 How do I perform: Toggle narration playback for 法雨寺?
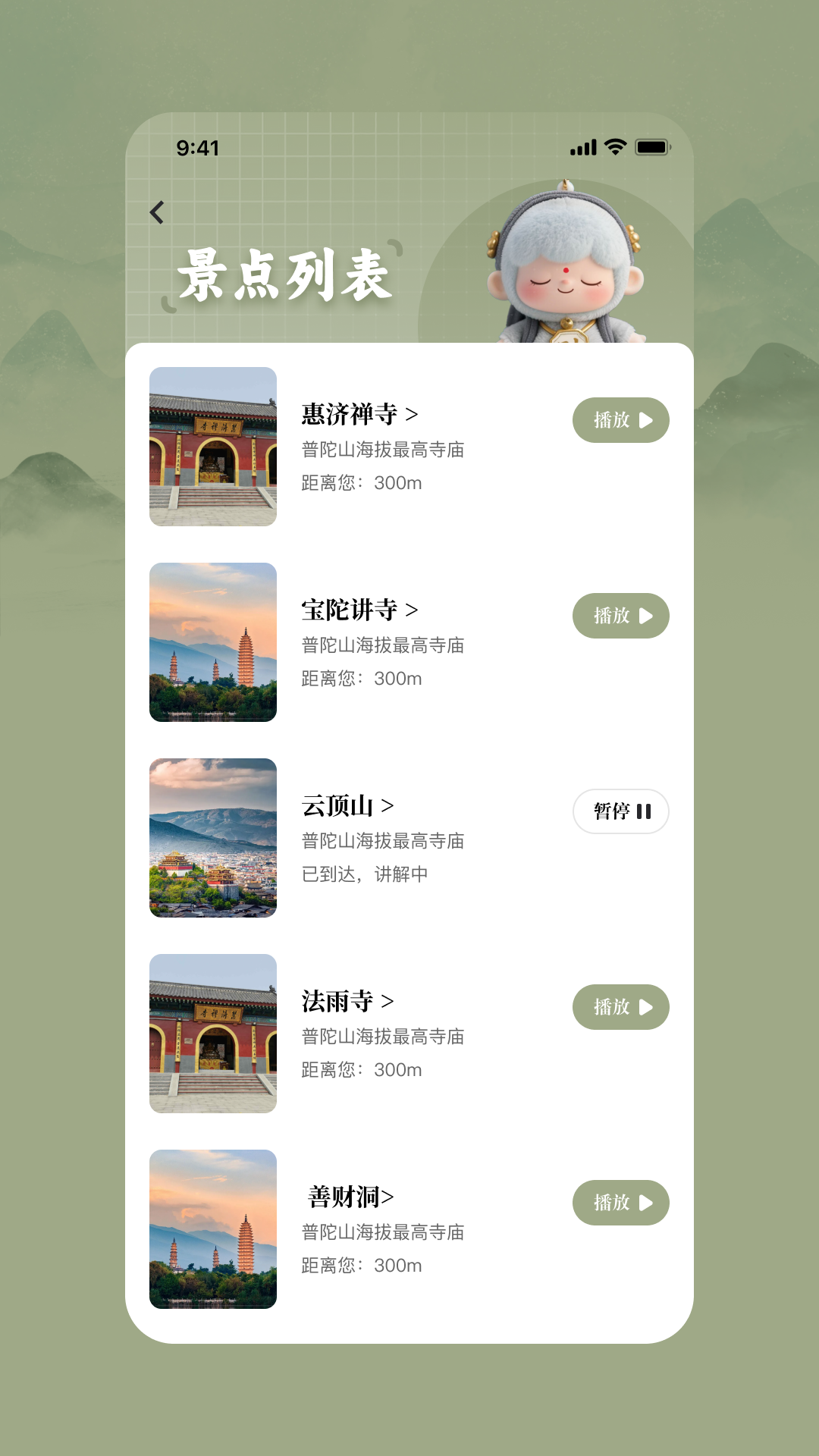click(620, 1007)
